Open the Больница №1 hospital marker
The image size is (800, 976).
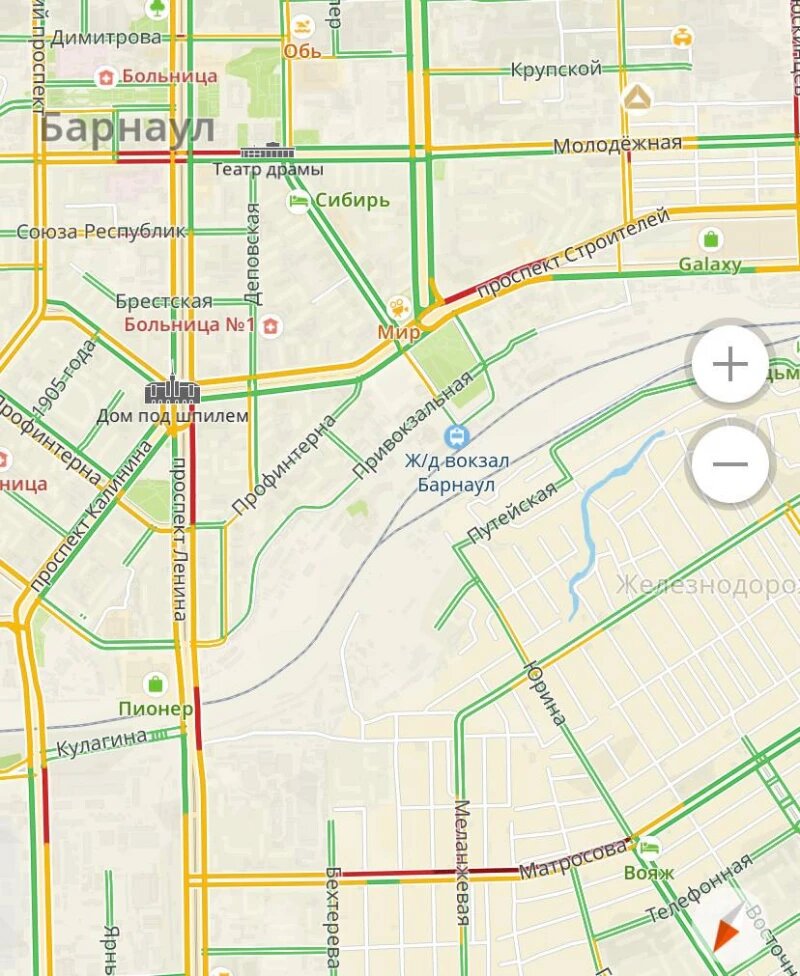coord(271,326)
